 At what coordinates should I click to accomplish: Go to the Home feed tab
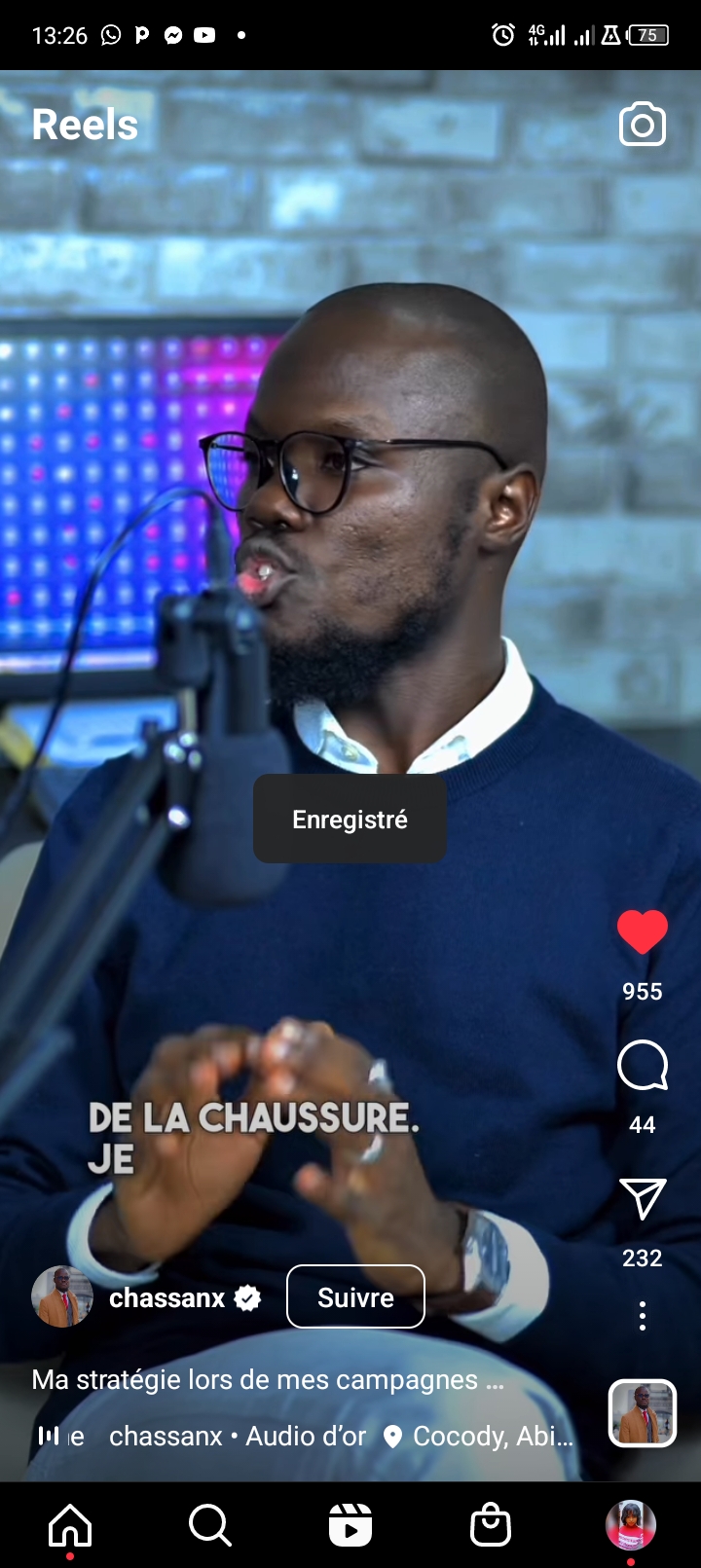[x=70, y=1525]
